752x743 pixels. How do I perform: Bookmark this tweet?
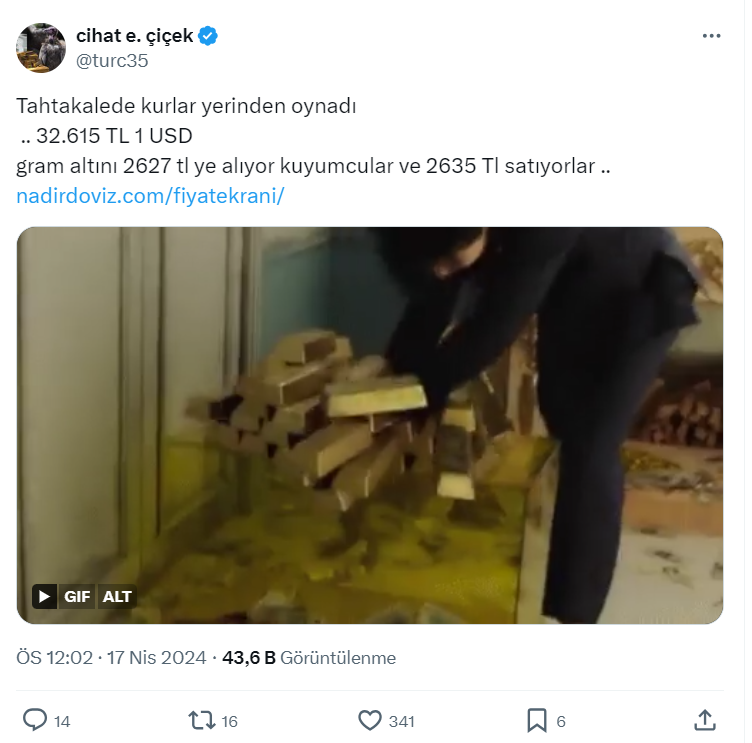pyautogui.click(x=537, y=720)
